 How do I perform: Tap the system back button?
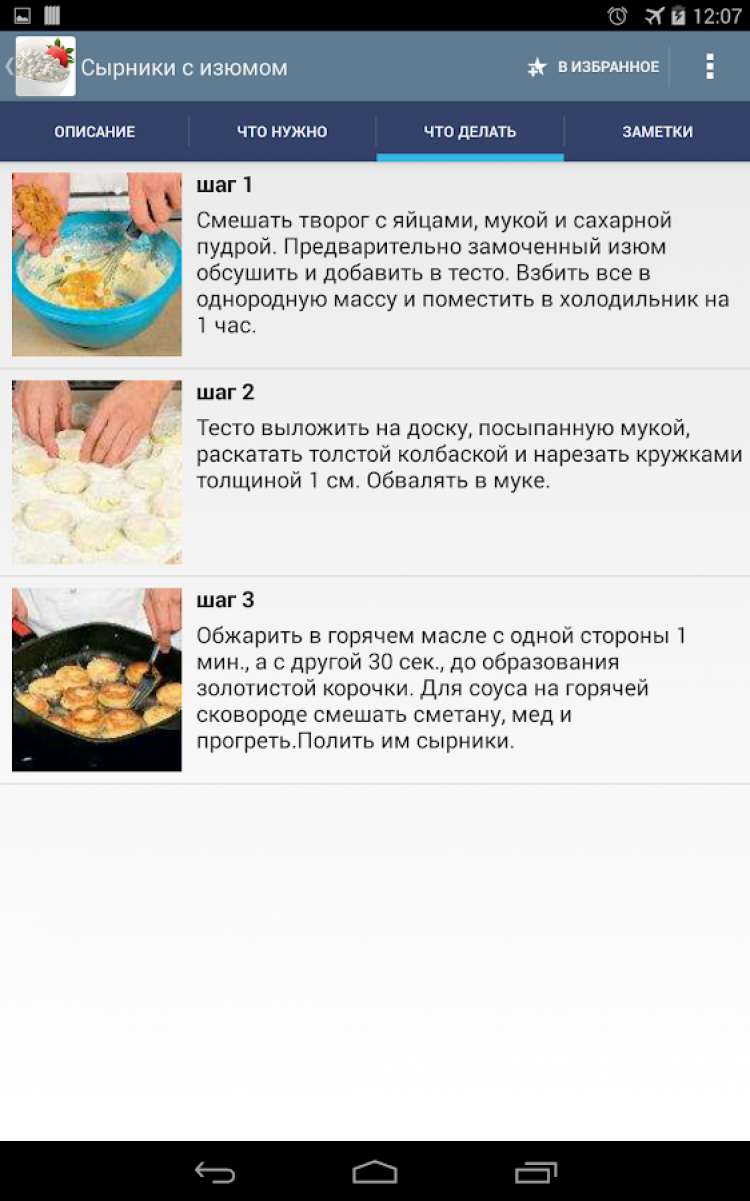[214, 1171]
